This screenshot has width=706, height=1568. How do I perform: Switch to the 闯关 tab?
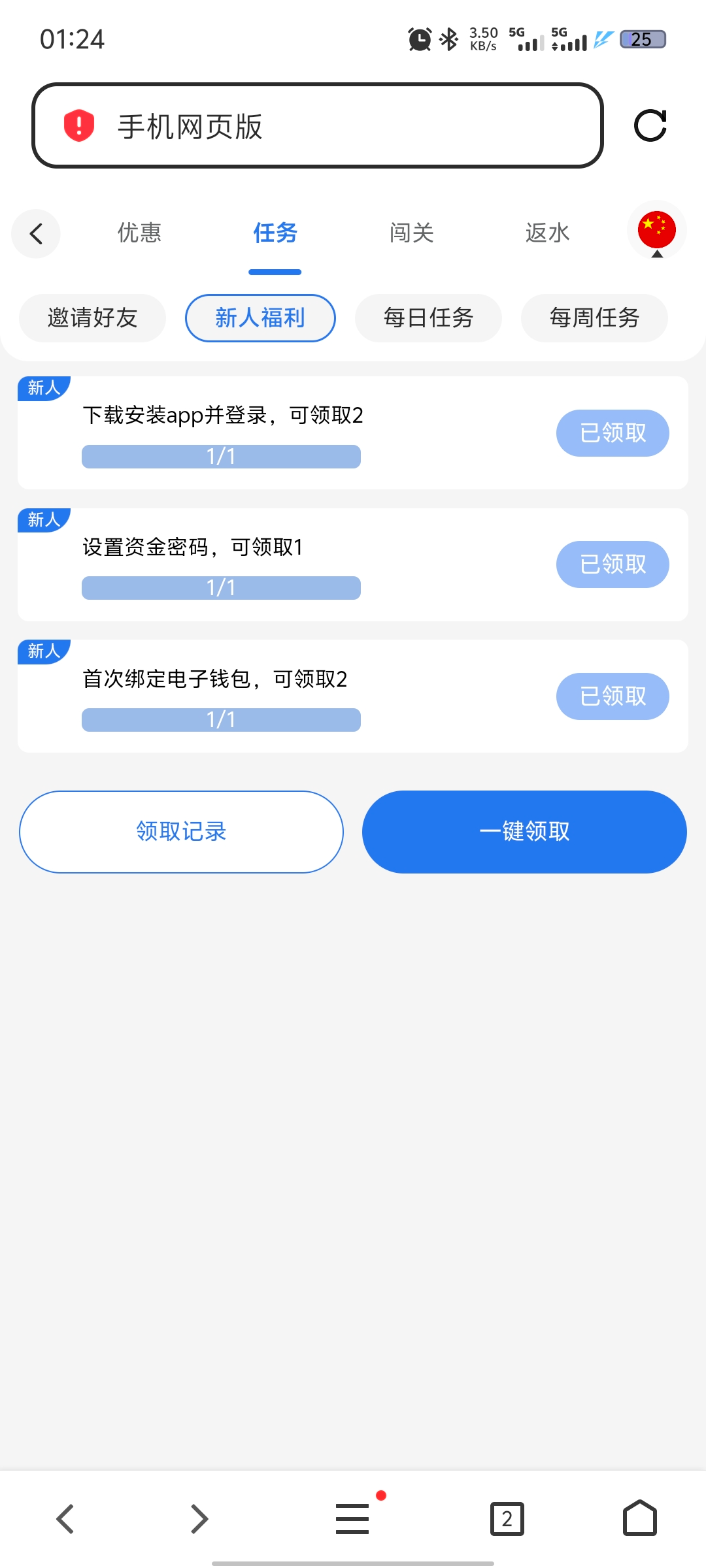click(411, 233)
